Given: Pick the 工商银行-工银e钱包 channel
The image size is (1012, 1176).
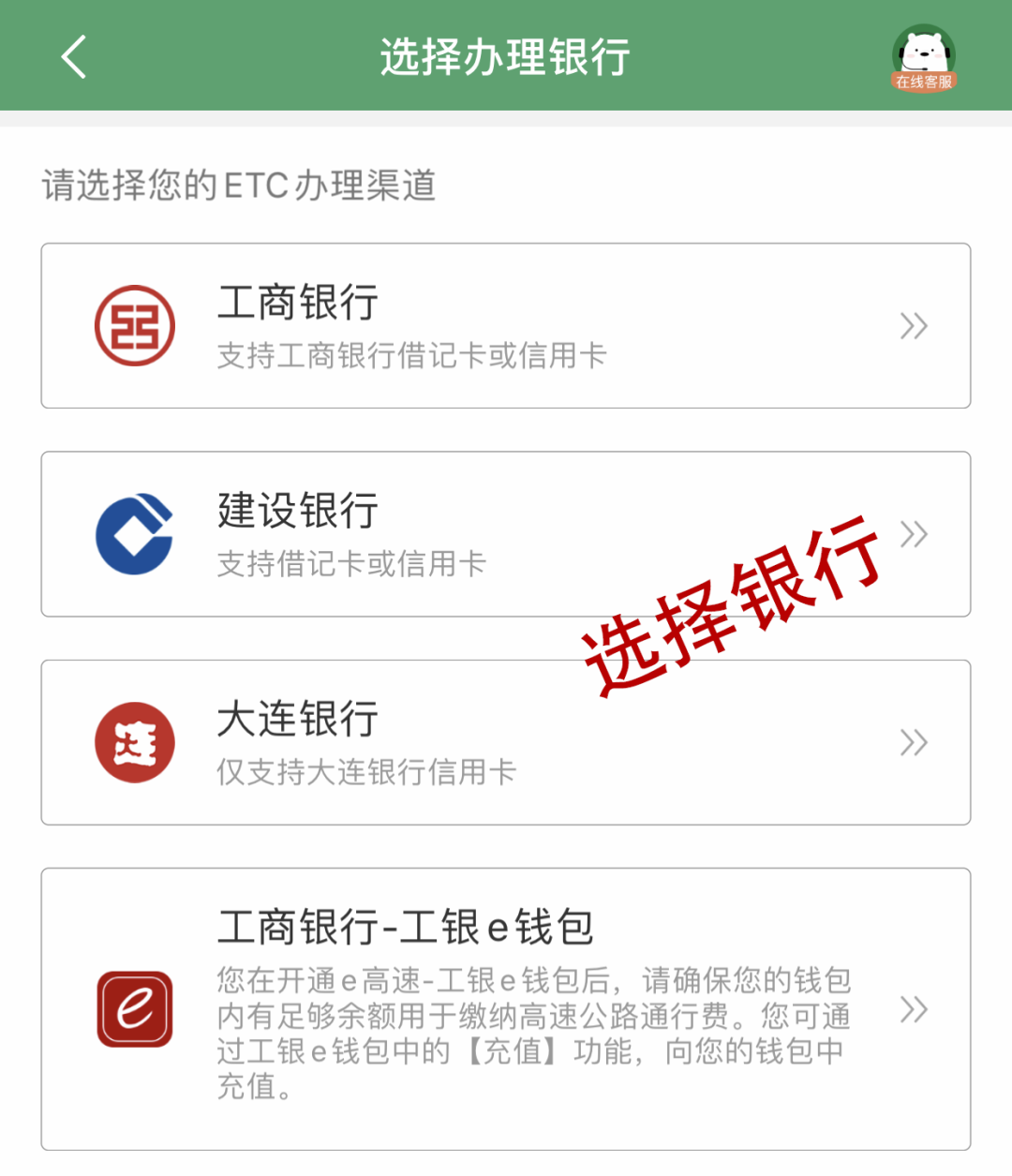Looking at the screenshot, I should [x=505, y=1008].
